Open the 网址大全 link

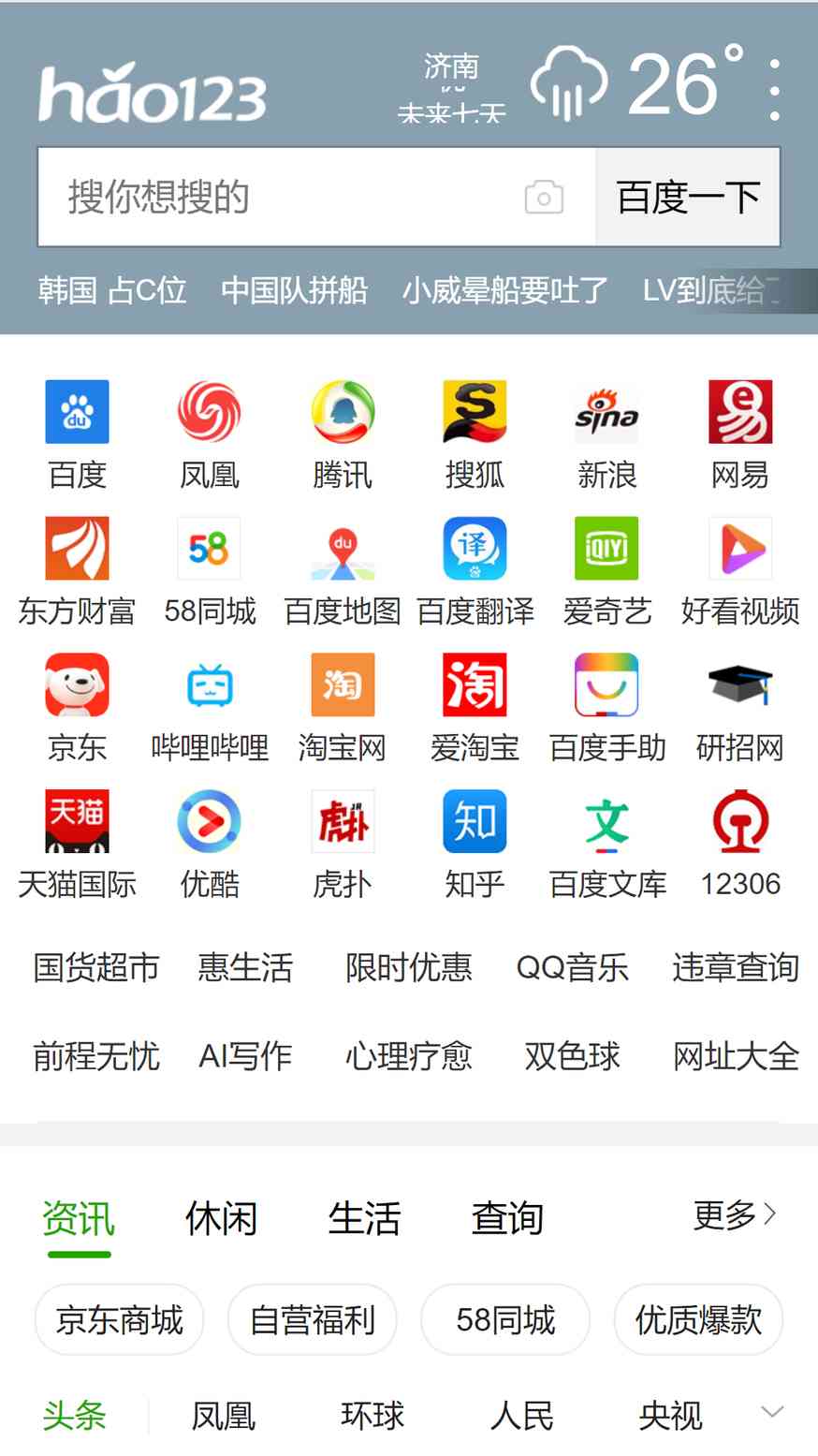point(736,1056)
